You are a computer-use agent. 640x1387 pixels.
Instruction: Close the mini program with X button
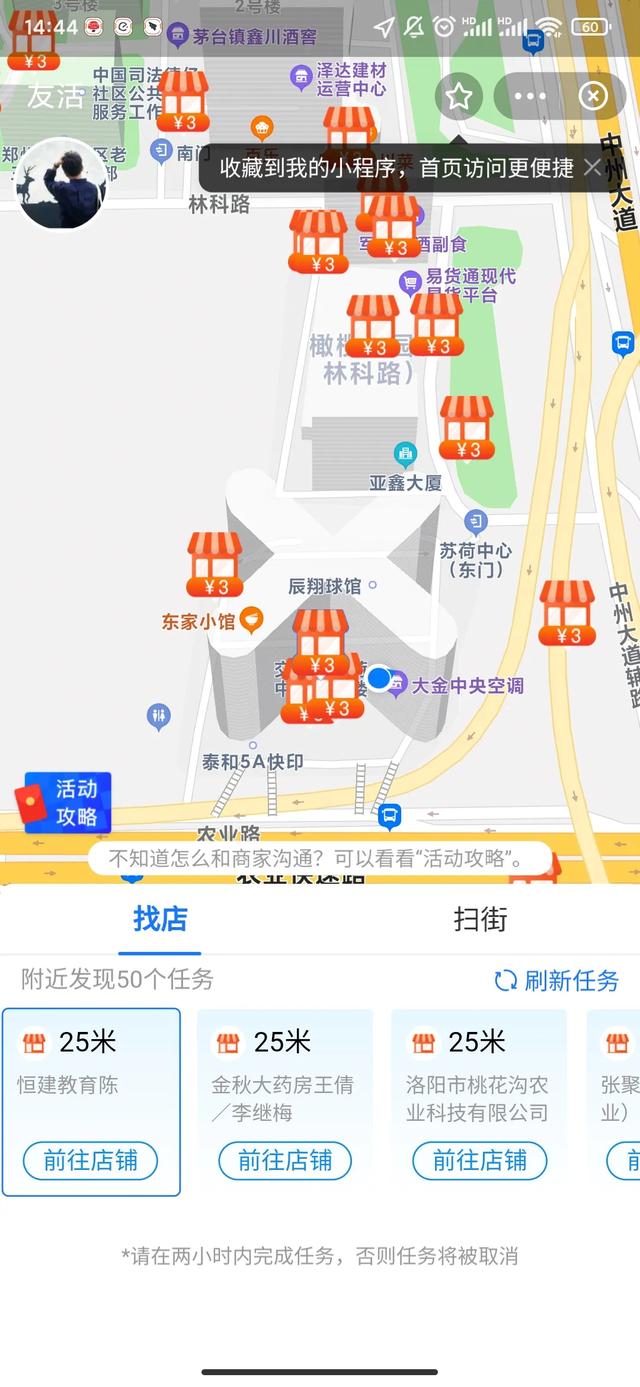tap(593, 97)
